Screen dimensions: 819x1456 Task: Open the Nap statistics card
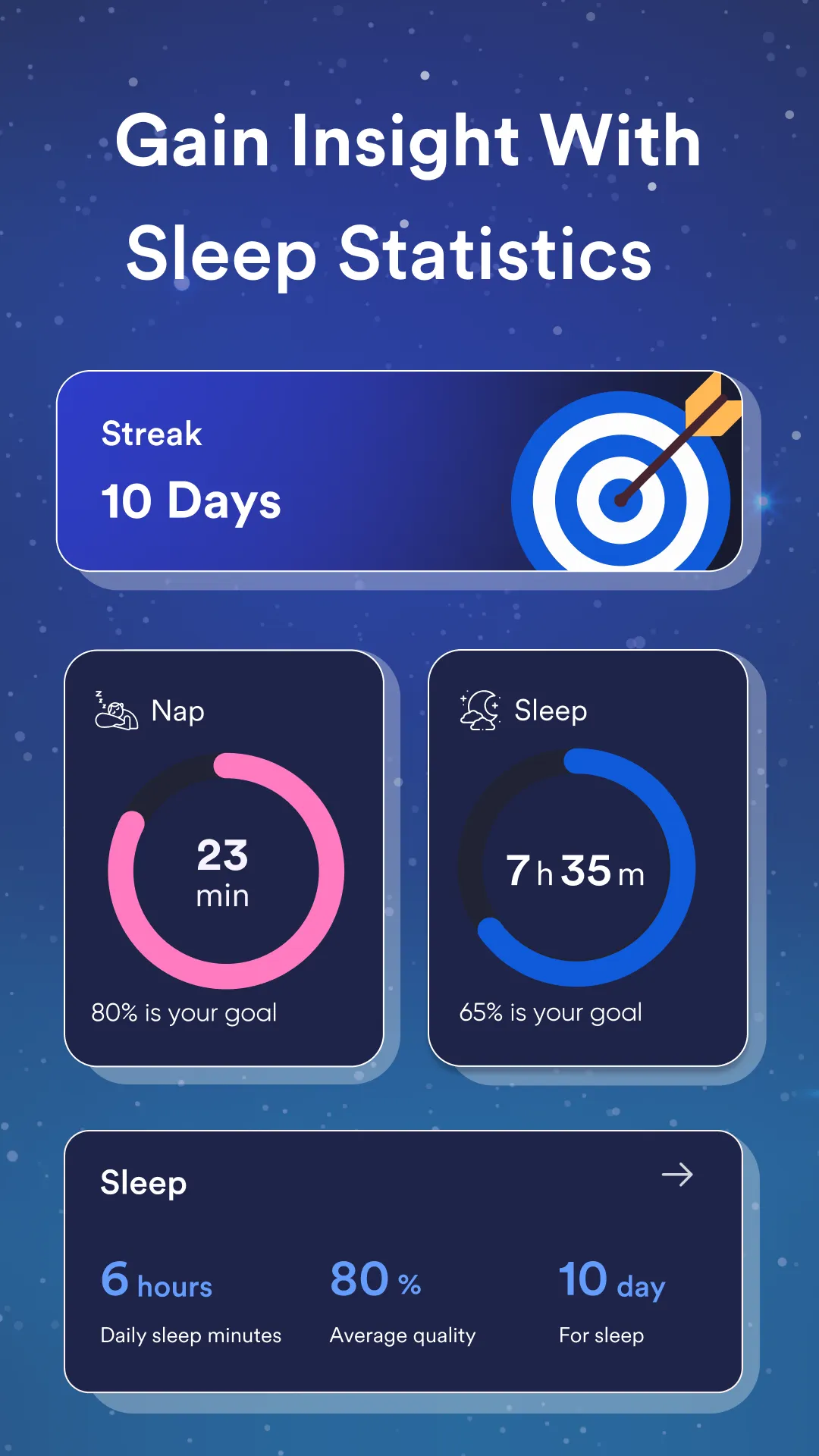pos(225,857)
